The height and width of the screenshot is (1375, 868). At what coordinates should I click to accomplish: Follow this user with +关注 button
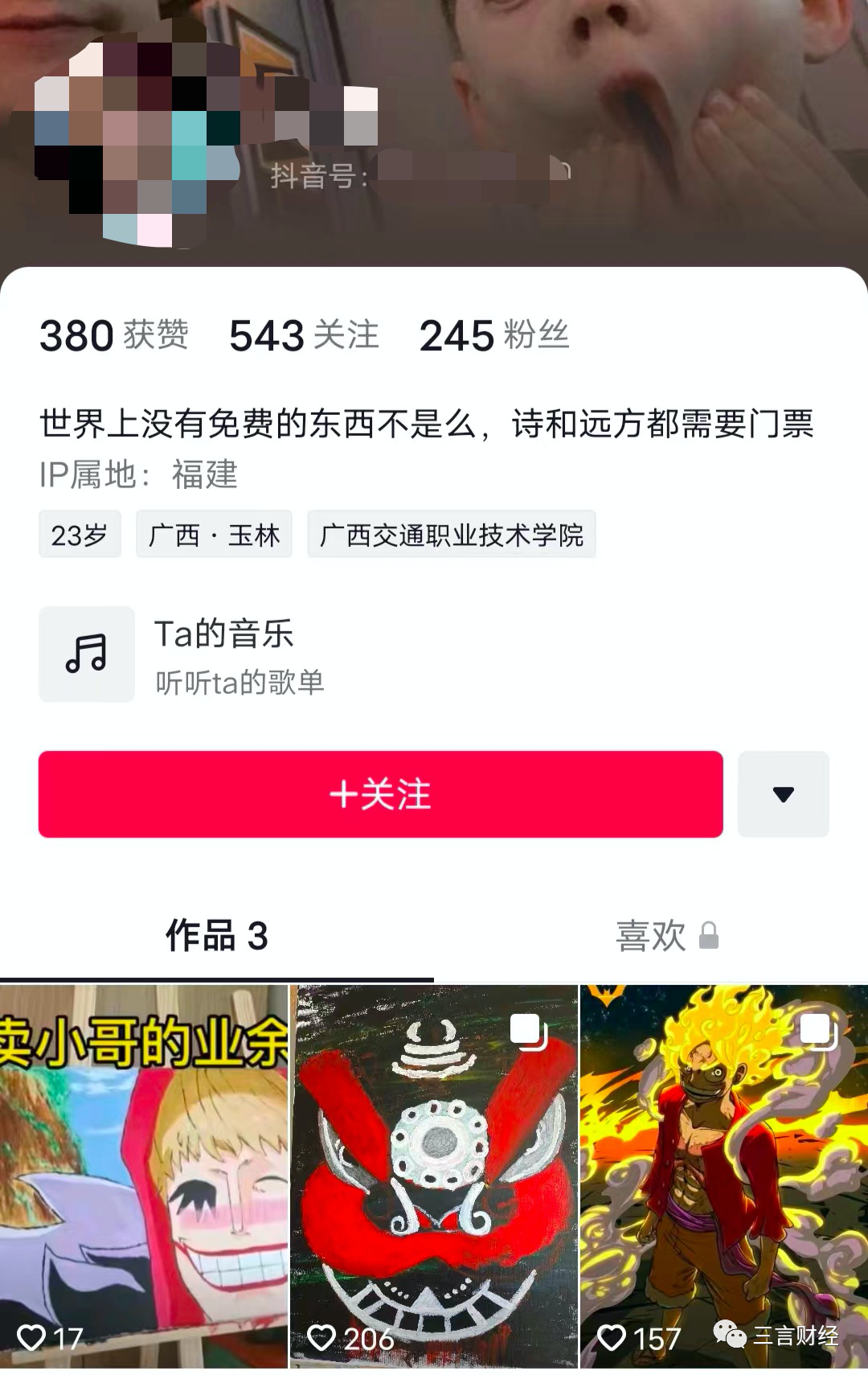click(x=380, y=794)
